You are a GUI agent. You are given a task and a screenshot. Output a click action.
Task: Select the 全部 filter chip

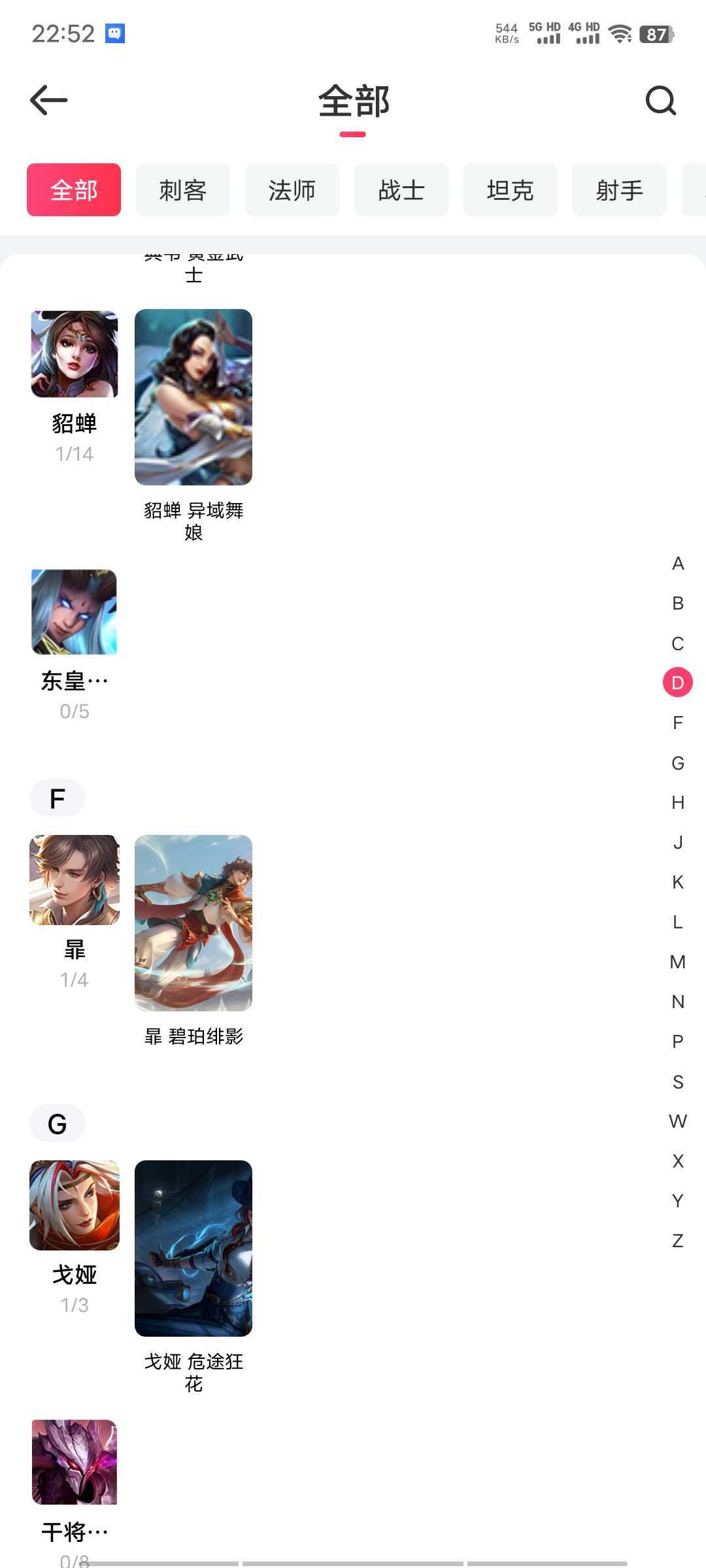74,190
